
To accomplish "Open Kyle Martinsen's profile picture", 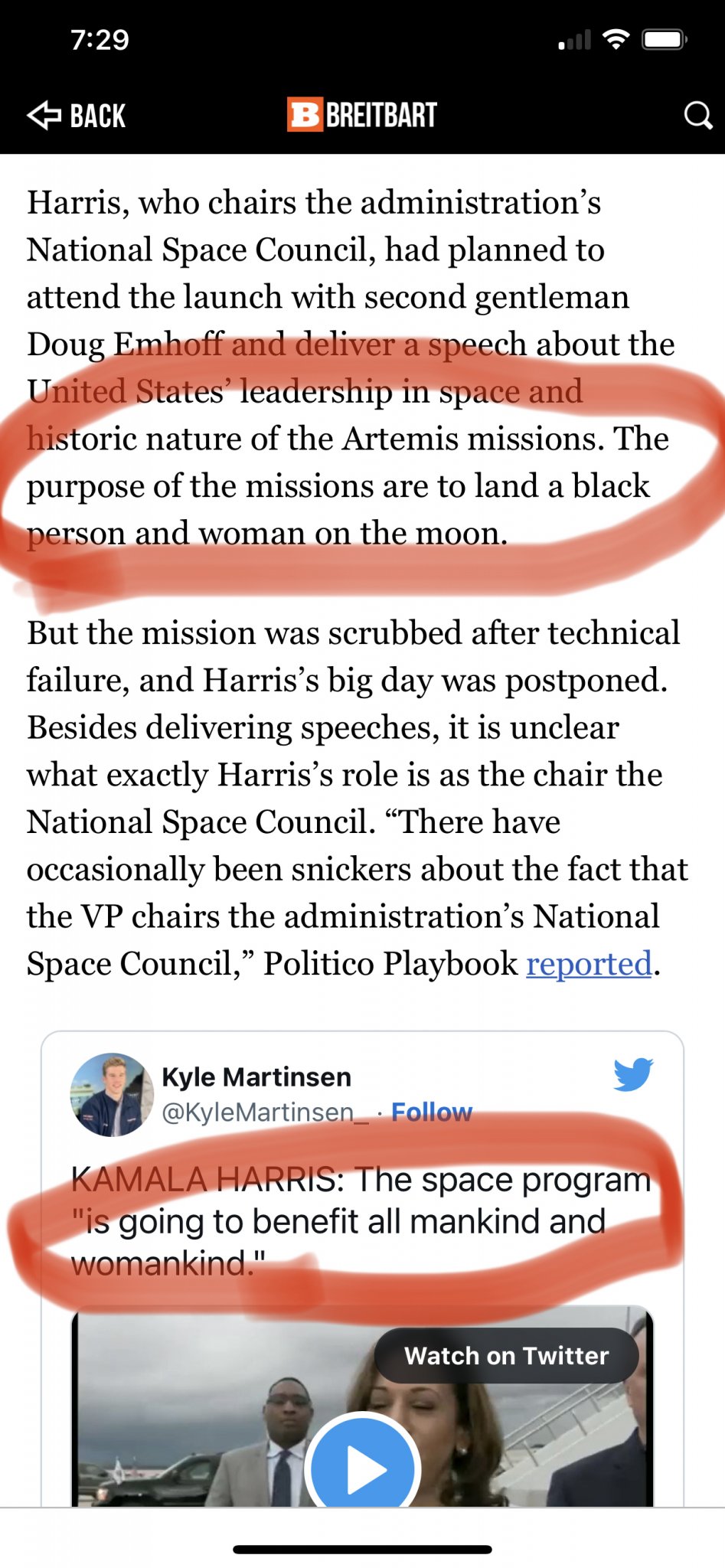I will (x=112, y=1094).
